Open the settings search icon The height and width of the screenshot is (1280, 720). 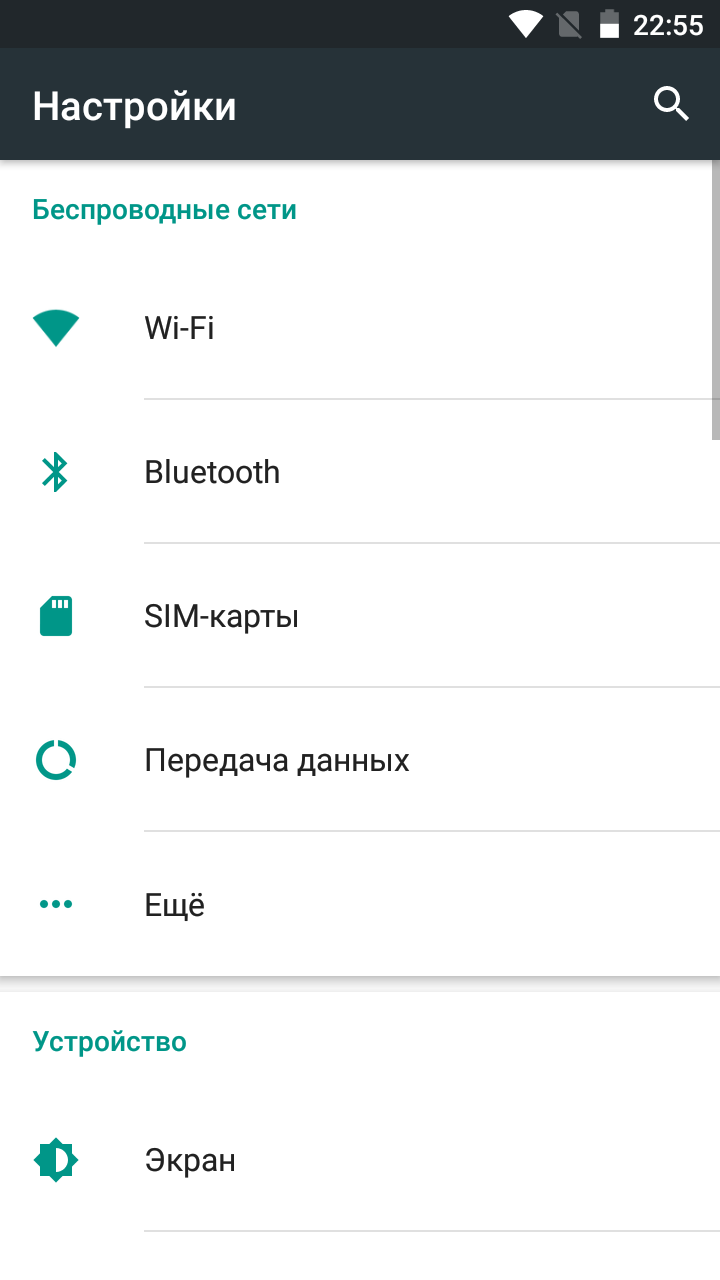pos(671,104)
